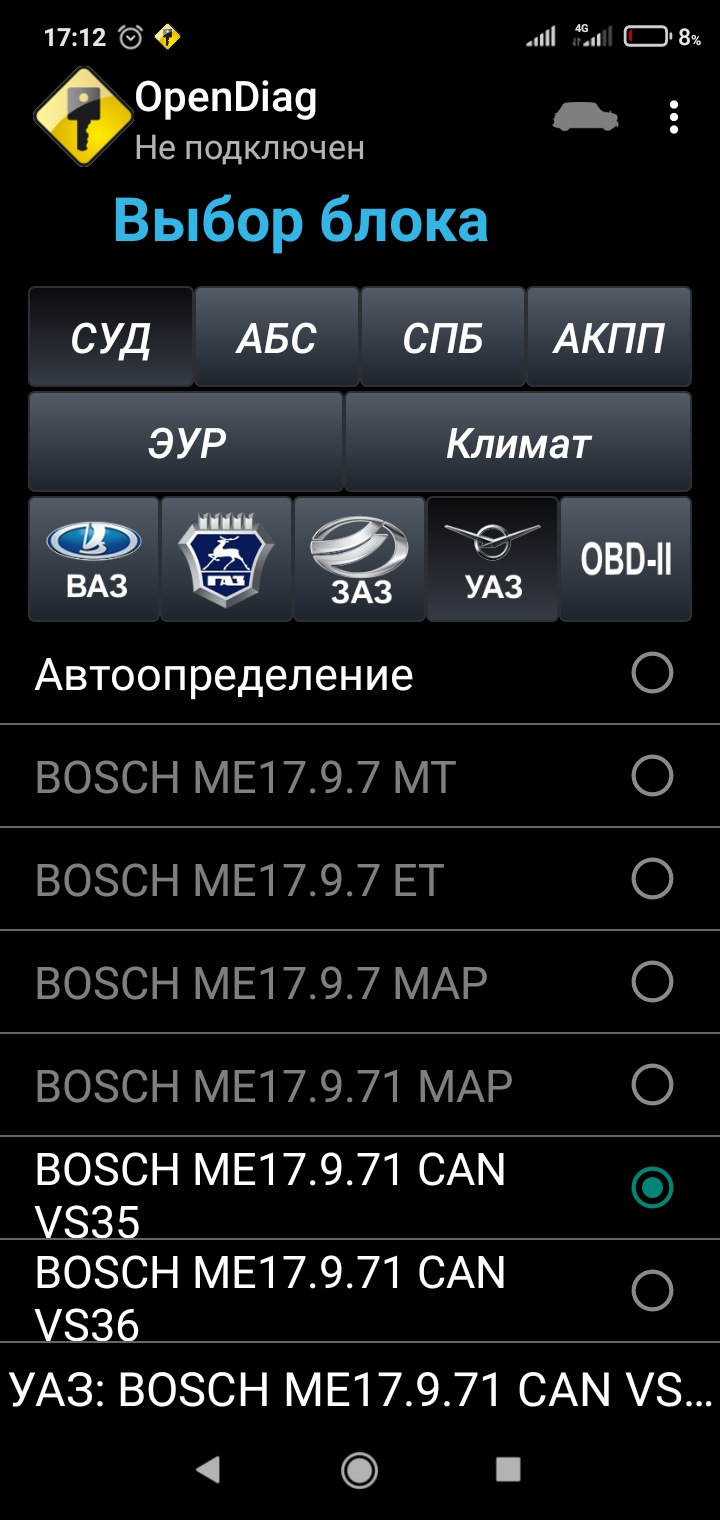The image size is (720, 1520).
Task: Select BOSCH ME17.9.7 MAP
Action: (x=652, y=982)
